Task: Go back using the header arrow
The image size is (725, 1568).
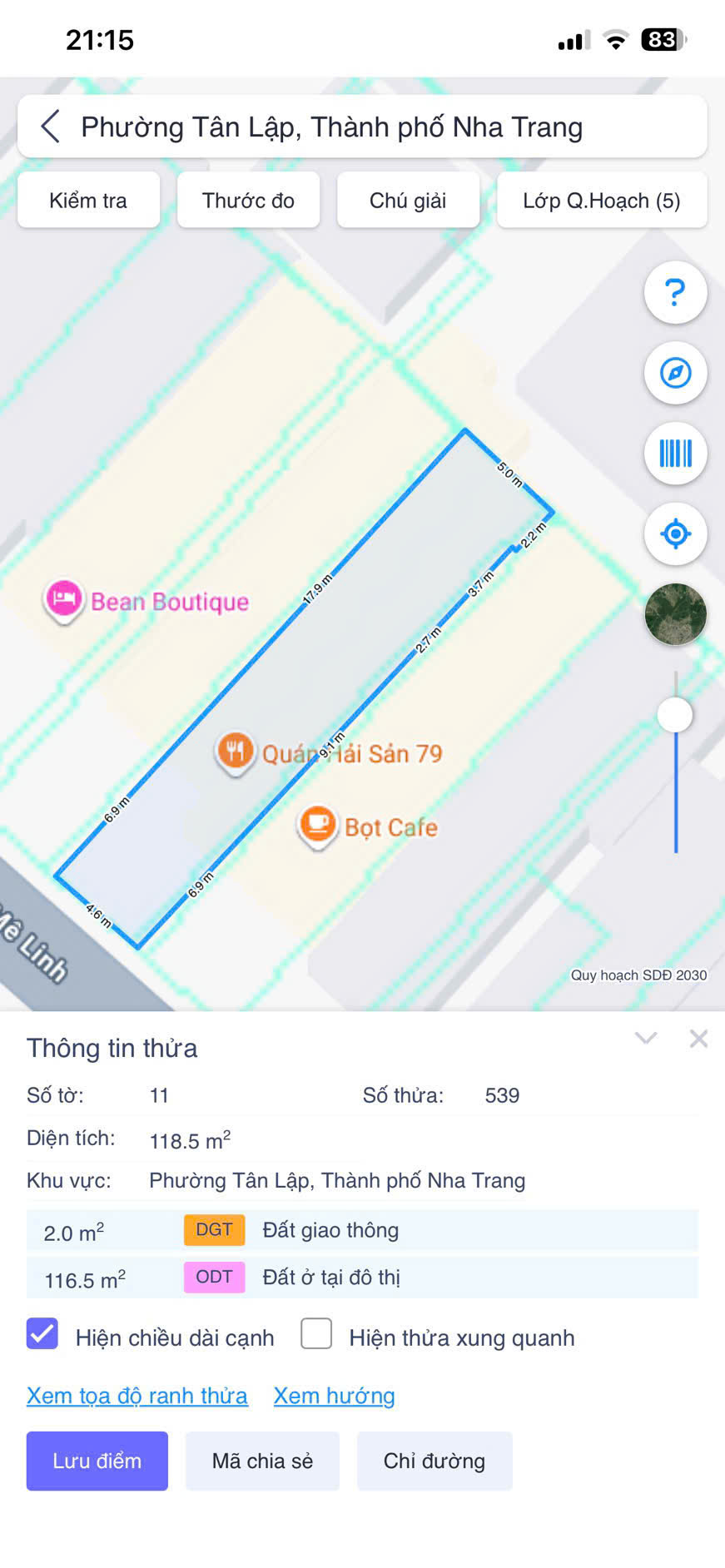Action: (x=51, y=127)
